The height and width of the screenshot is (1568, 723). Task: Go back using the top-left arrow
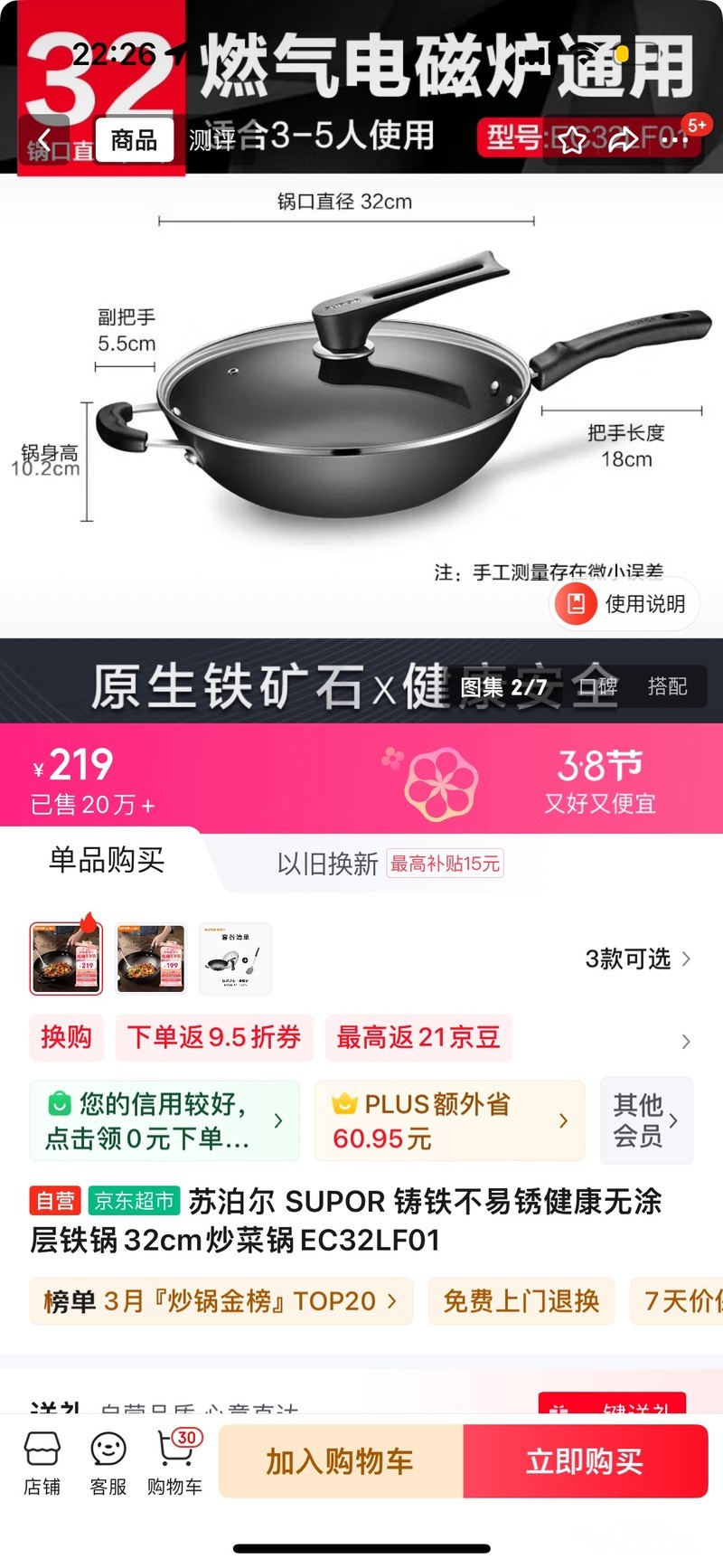(44, 140)
